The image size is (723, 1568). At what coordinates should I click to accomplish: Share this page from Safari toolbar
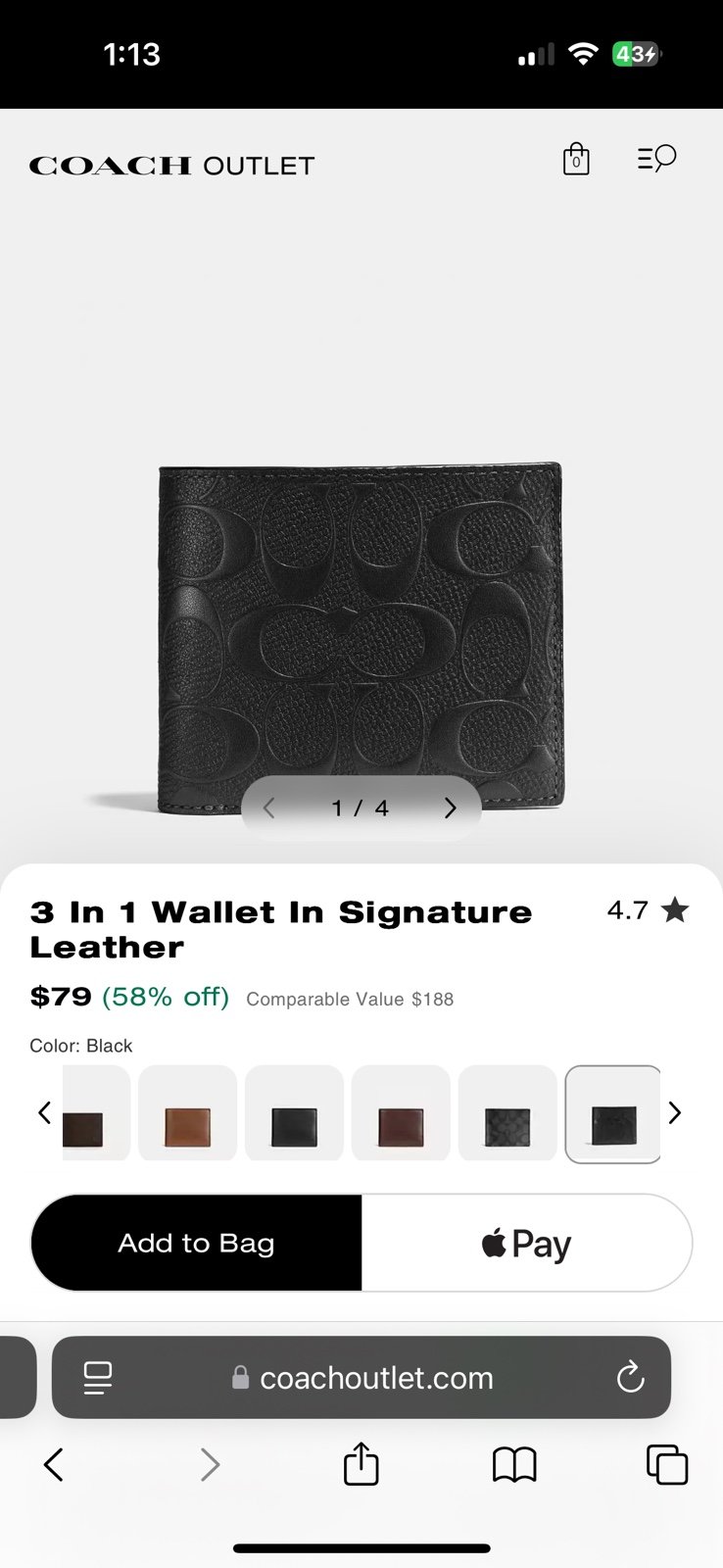tap(361, 1464)
